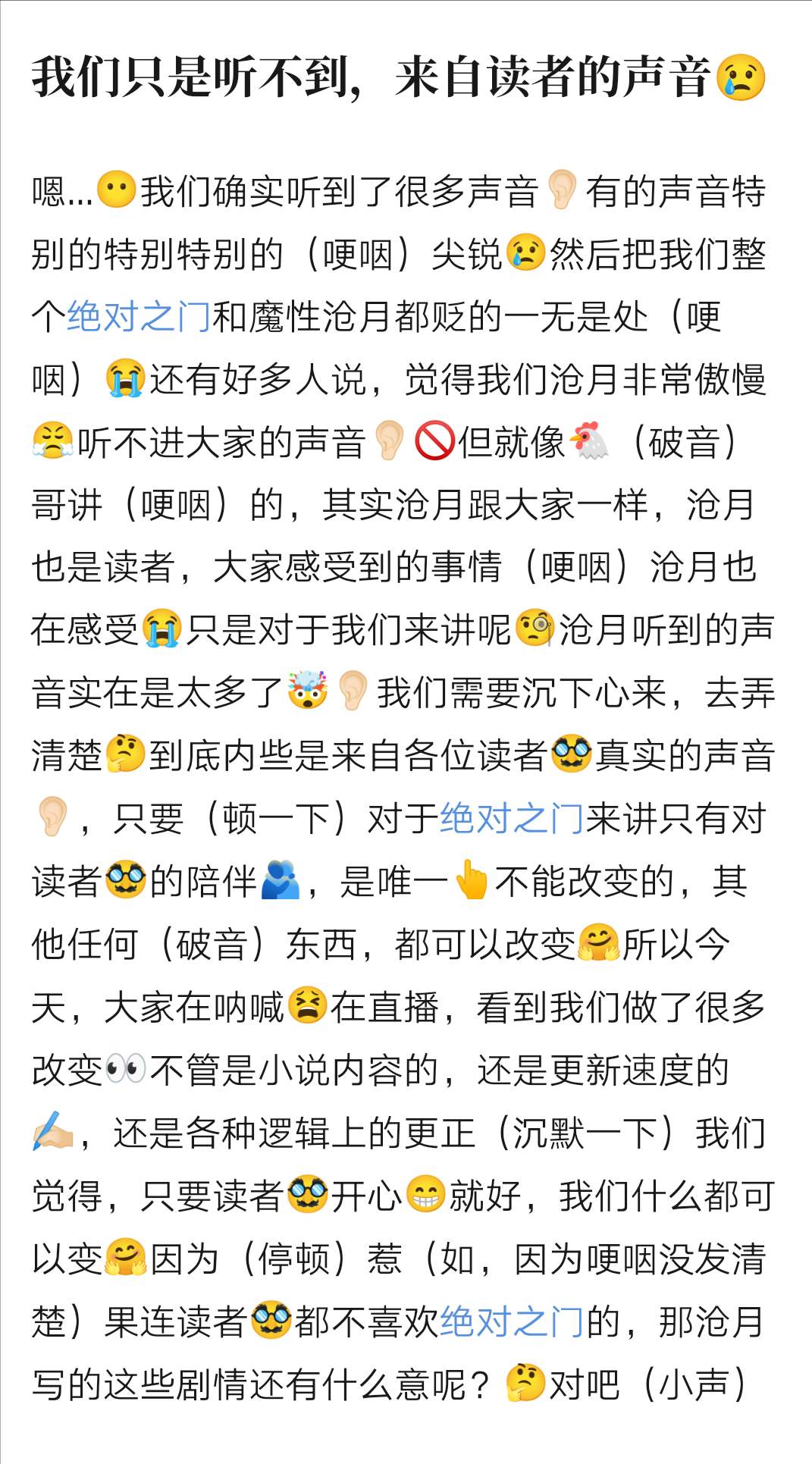Open the 绝对之门 link before 来讲只有对
Viewport: 812px width, 1464px height.
(512, 820)
